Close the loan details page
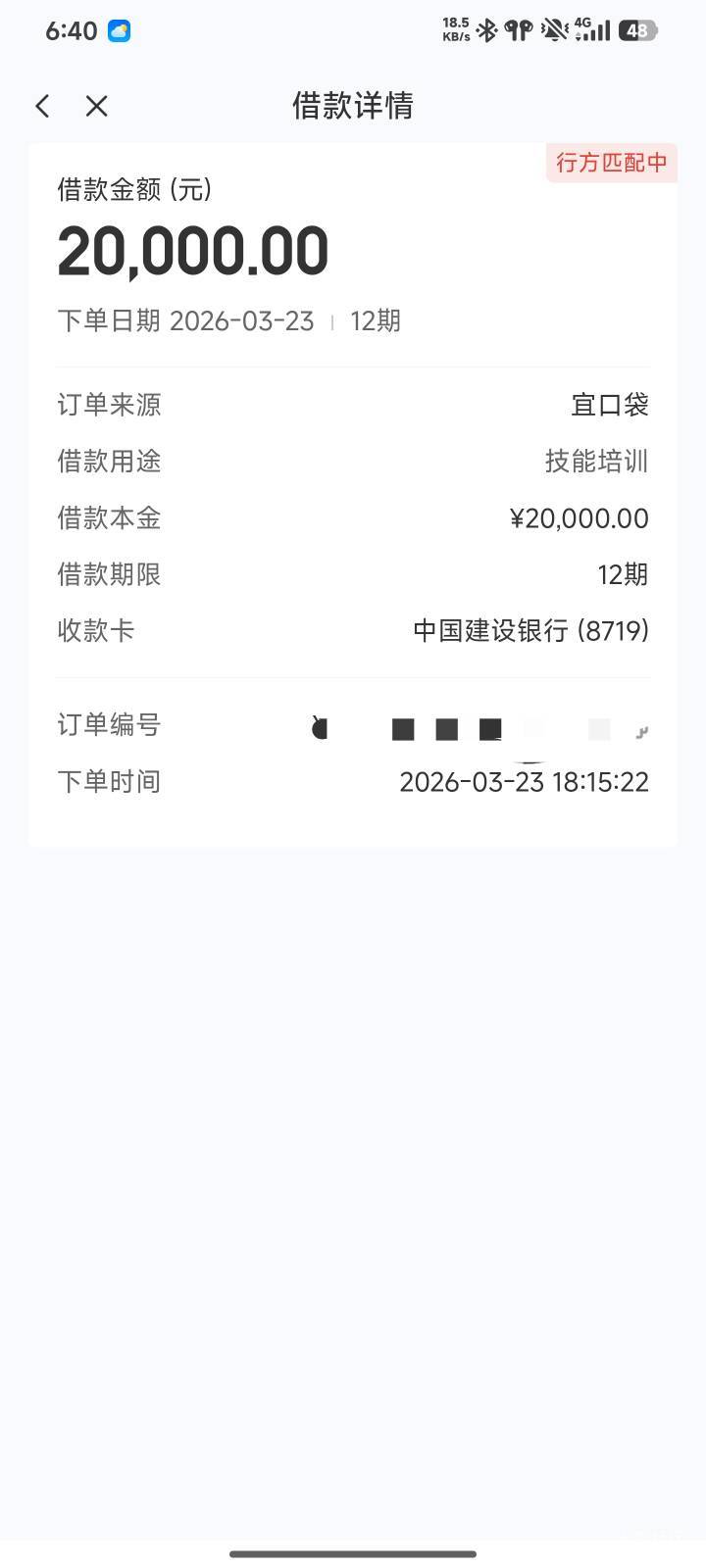The width and height of the screenshot is (706, 1568). [x=96, y=106]
